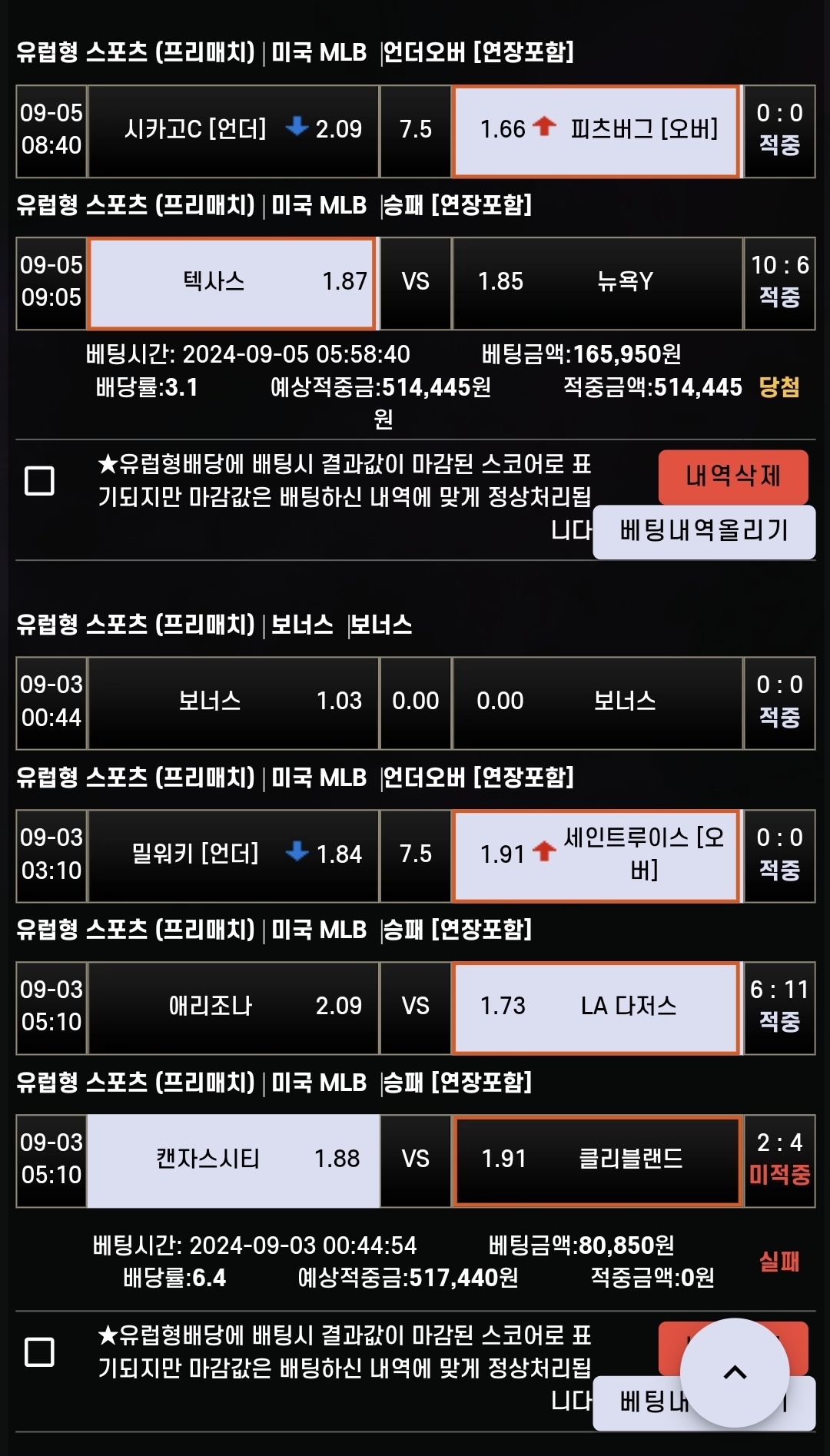Tap the scroll-to-top arrow button
830x1456 pixels.
[735, 1373]
